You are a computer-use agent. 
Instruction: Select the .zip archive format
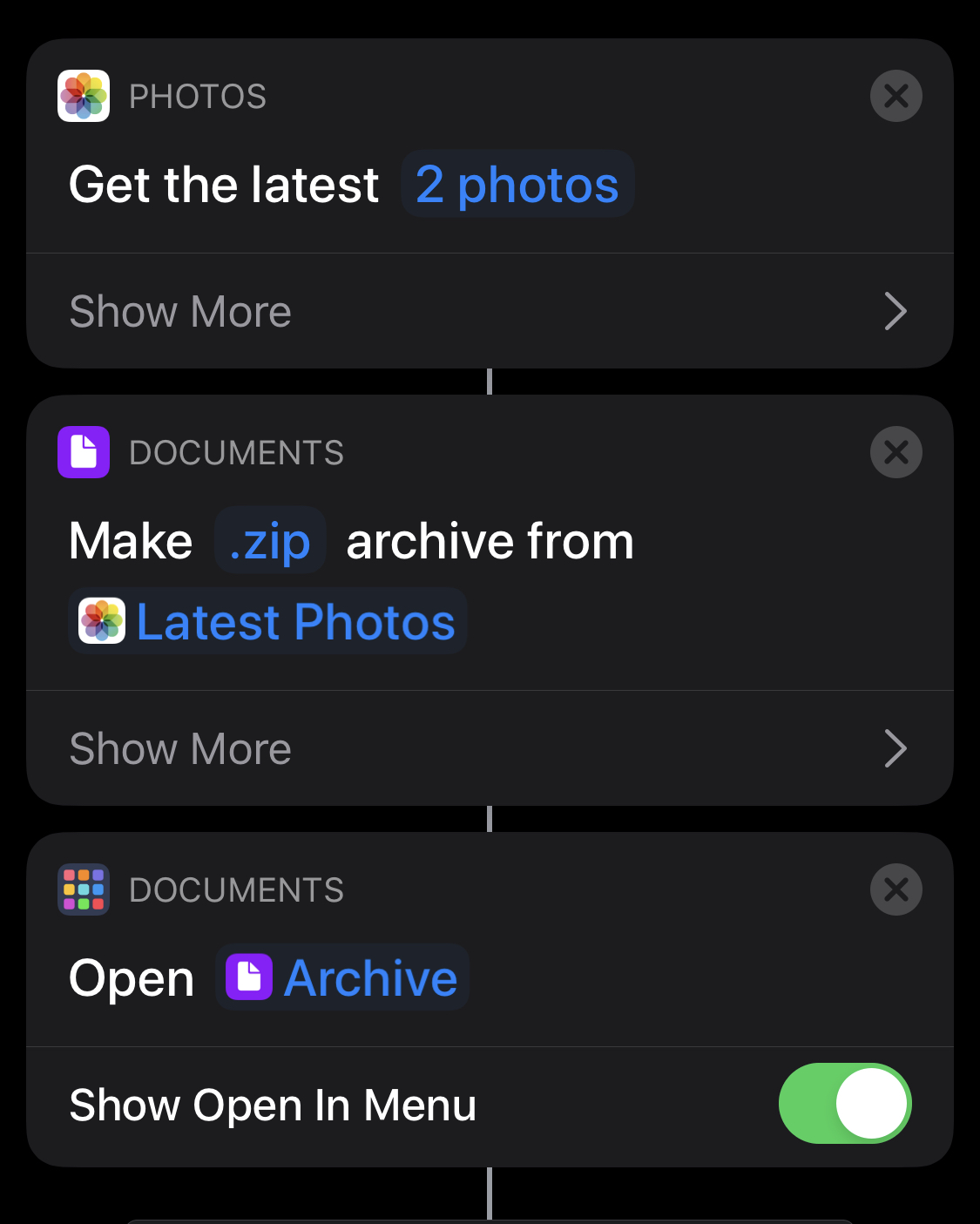(270, 541)
